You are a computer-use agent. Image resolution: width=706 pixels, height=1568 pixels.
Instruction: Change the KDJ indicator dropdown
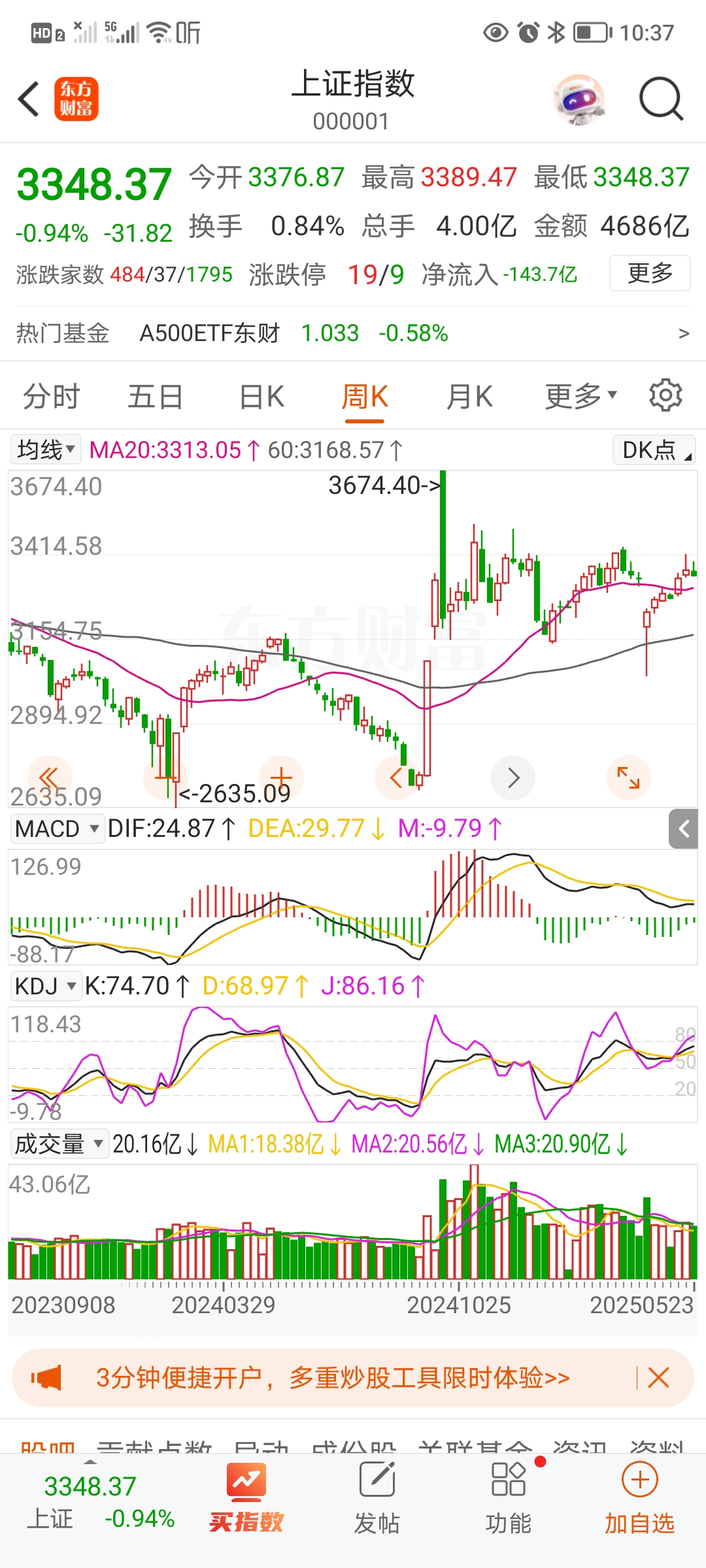coord(46,986)
